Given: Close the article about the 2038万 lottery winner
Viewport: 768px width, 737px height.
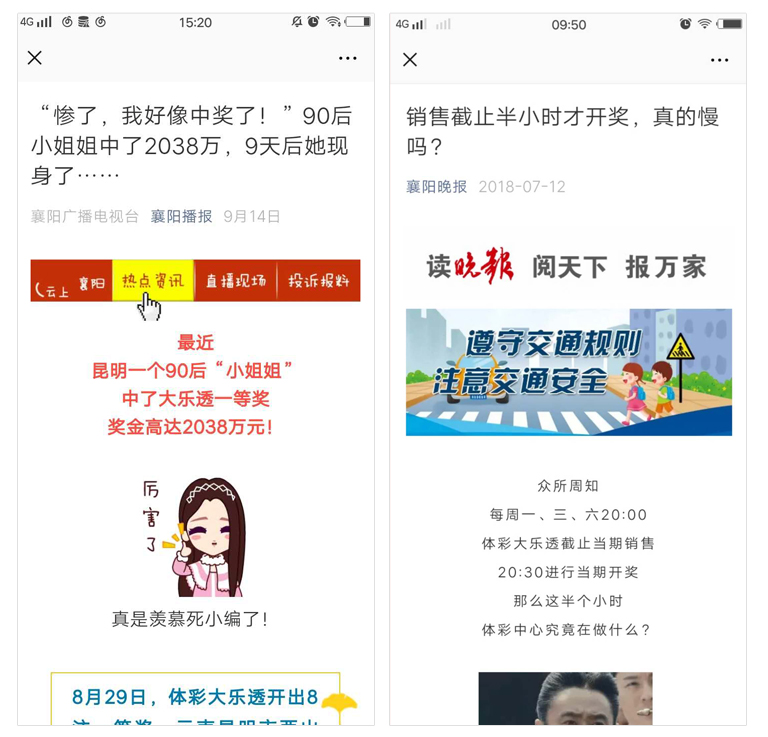Looking at the screenshot, I should (35, 58).
